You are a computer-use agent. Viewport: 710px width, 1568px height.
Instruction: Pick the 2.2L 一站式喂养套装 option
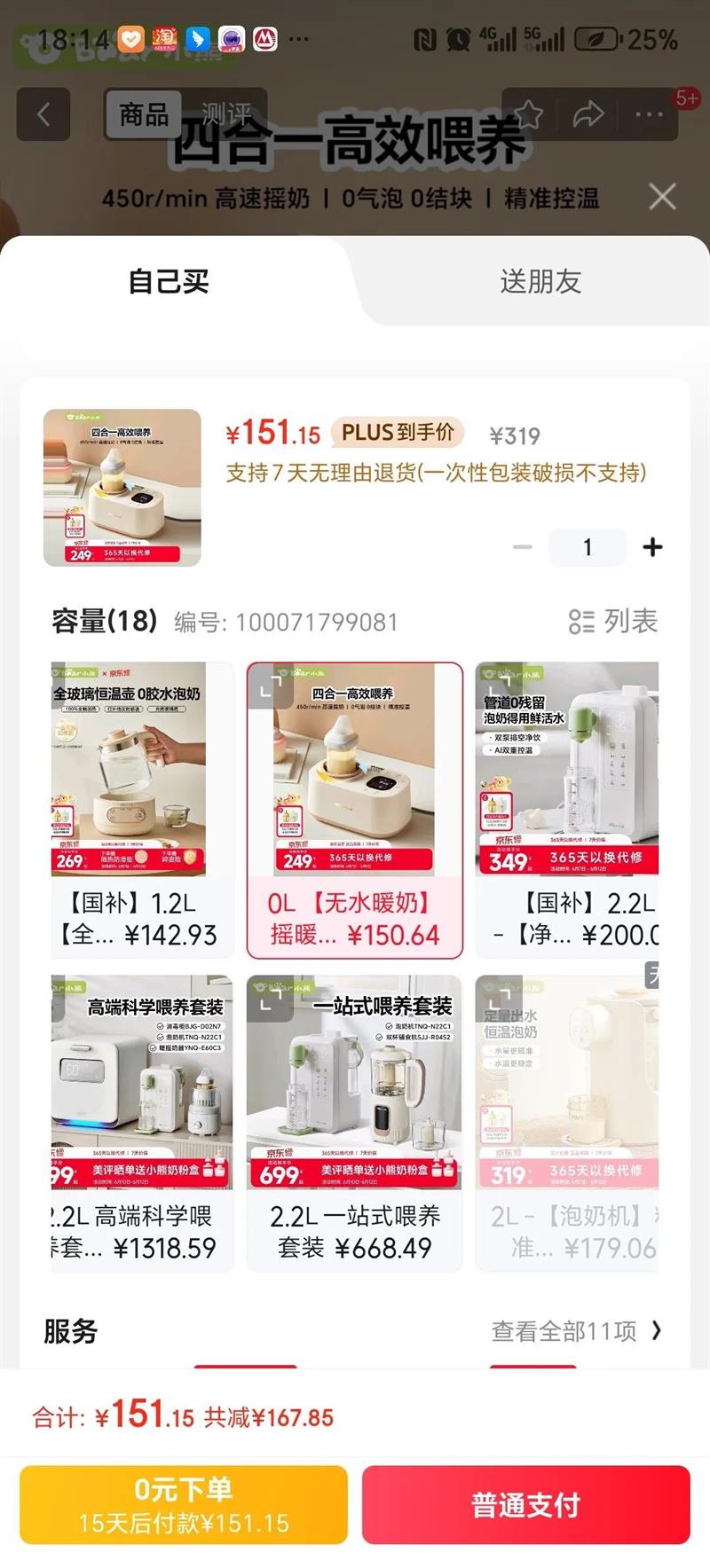click(355, 1123)
